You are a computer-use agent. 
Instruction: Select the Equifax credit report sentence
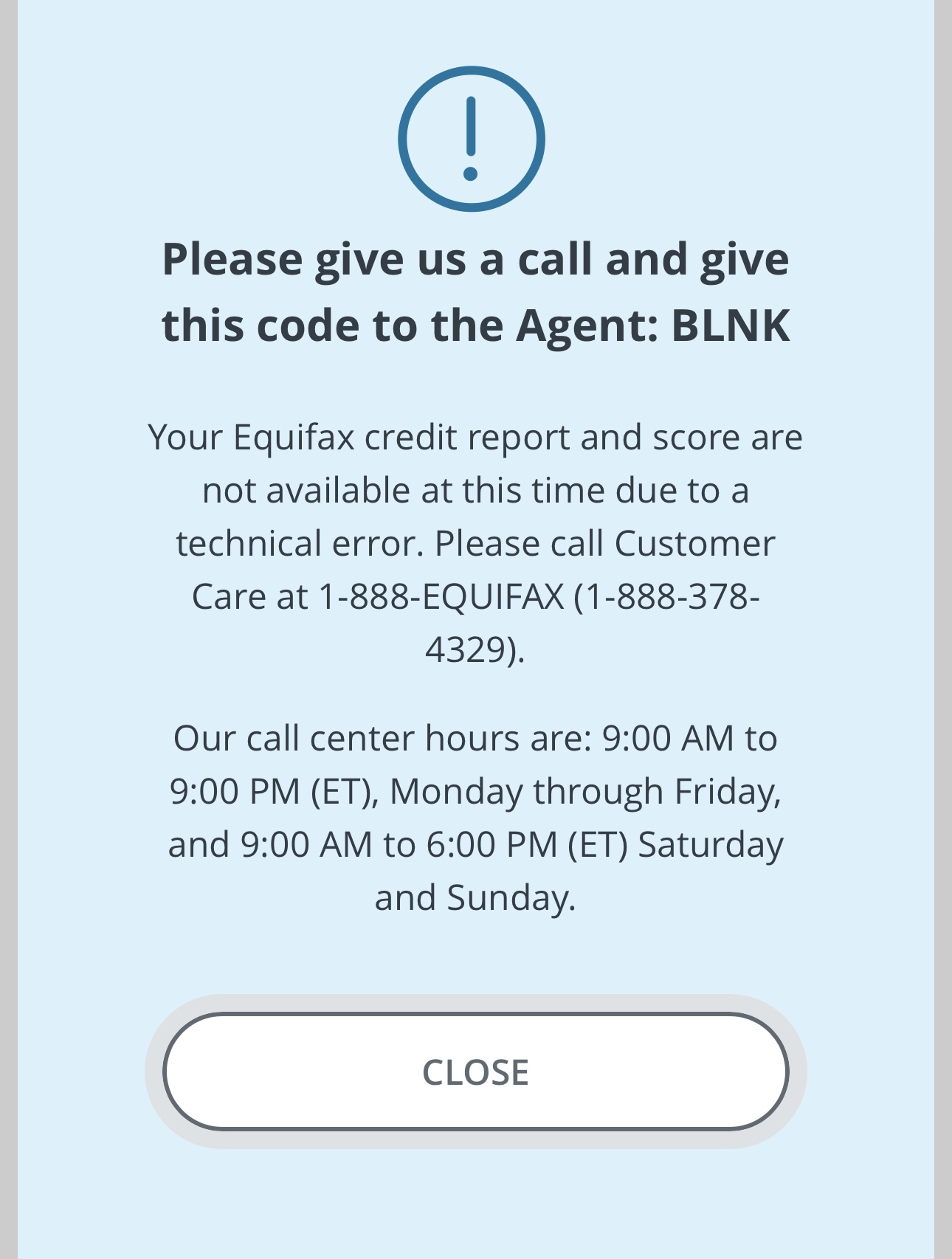pyautogui.click(x=476, y=435)
